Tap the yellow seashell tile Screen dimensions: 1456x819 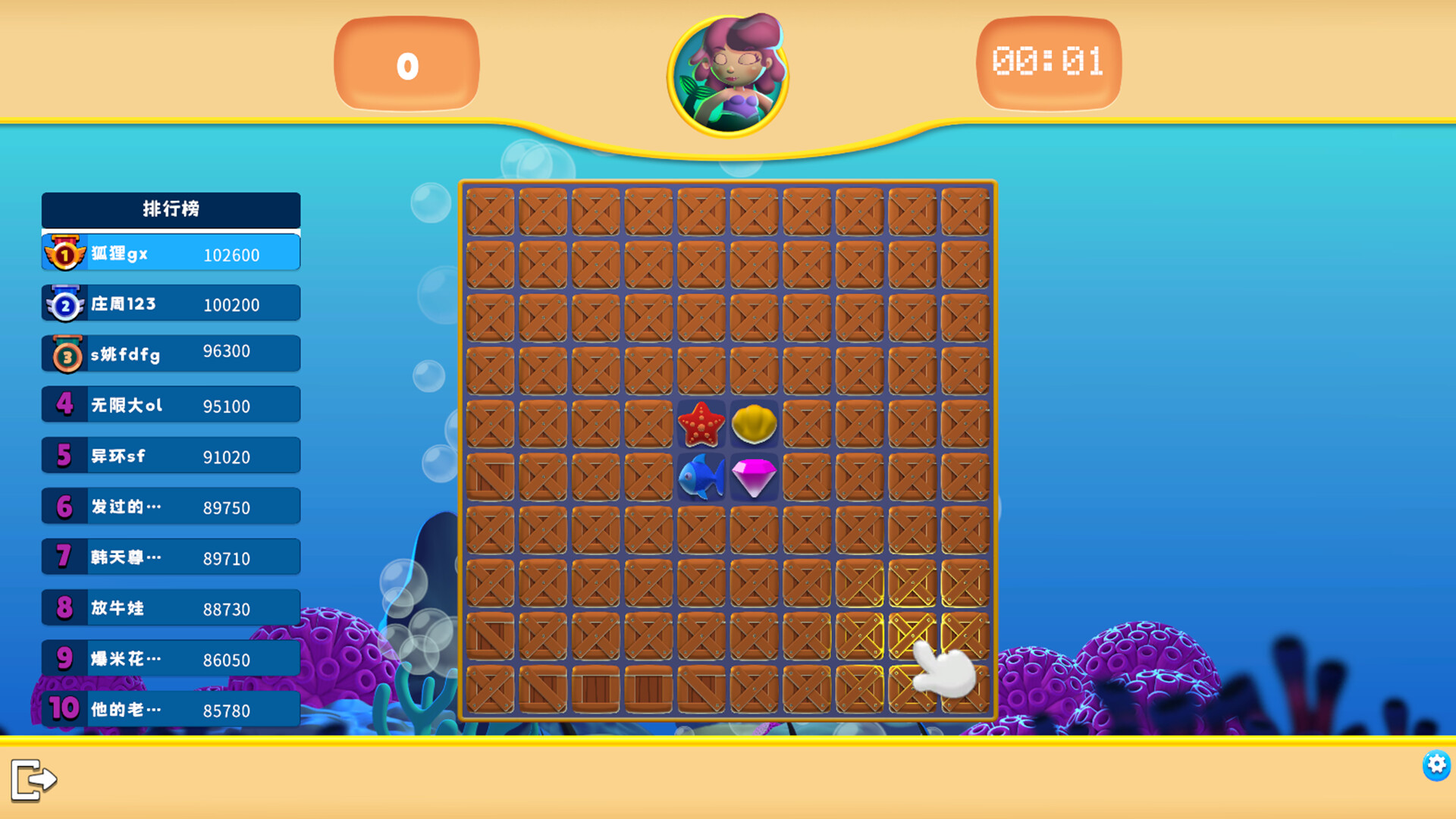point(754,424)
